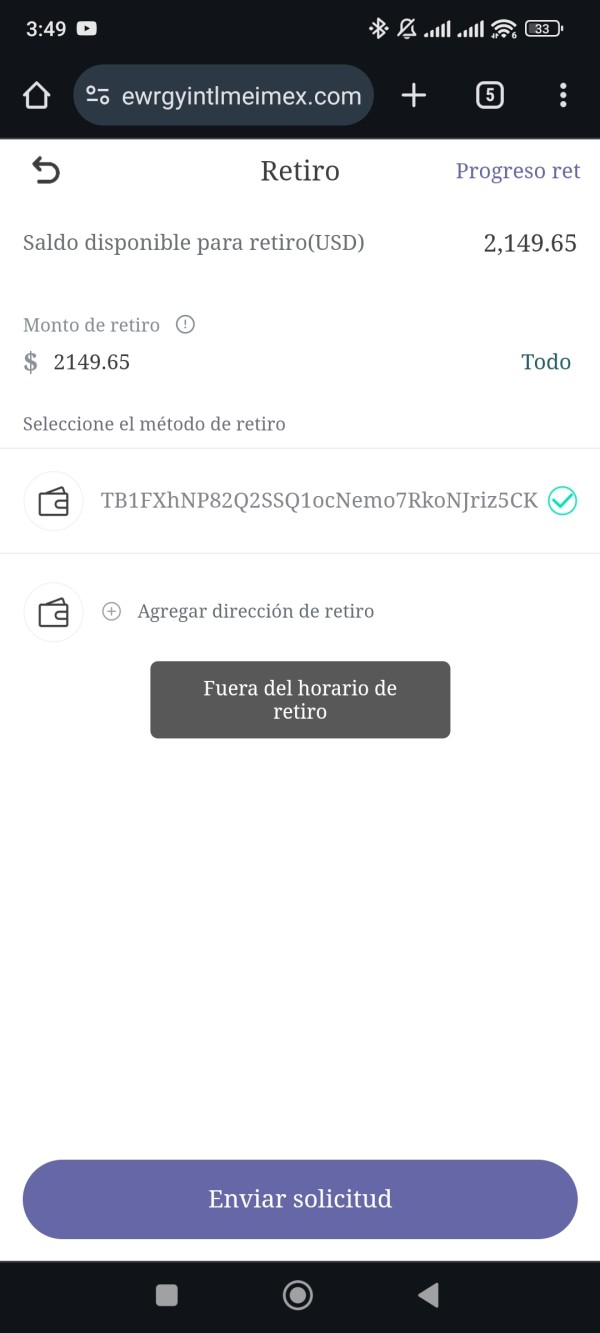This screenshot has width=600, height=1333.
Task: Submit with Enviar solicitud button
Action: [x=300, y=1199]
